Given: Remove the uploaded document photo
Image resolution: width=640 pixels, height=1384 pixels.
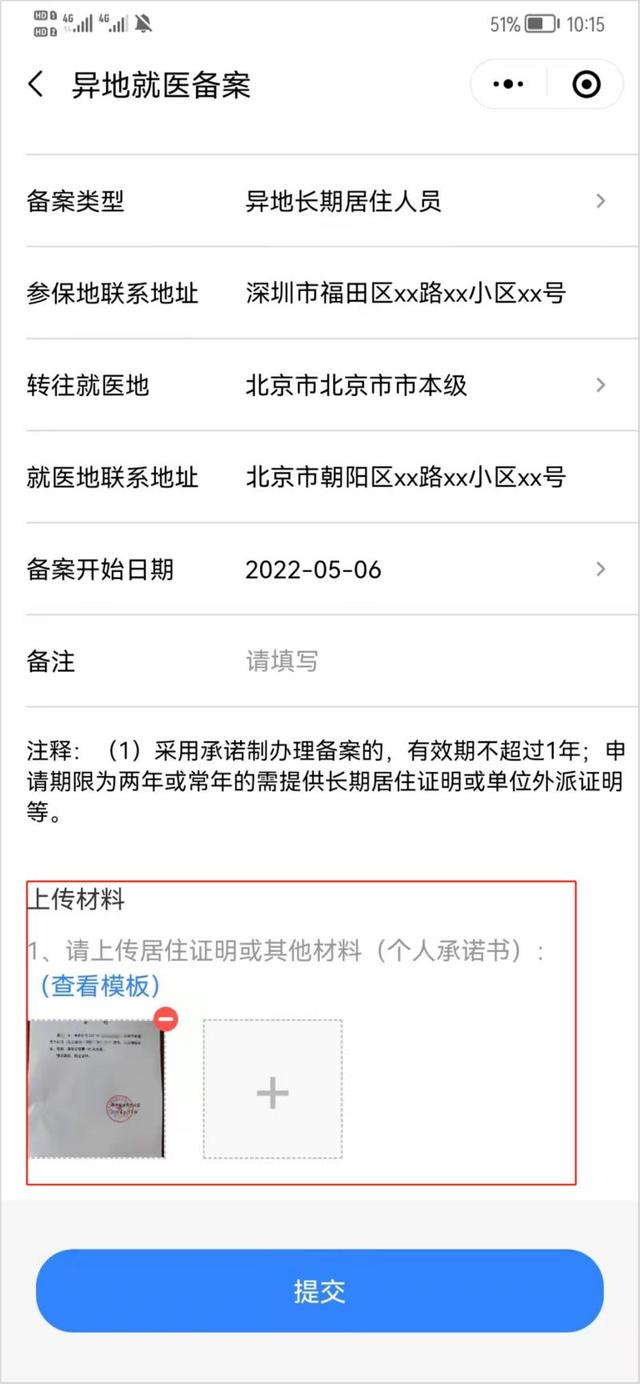Looking at the screenshot, I should coord(166,1019).
